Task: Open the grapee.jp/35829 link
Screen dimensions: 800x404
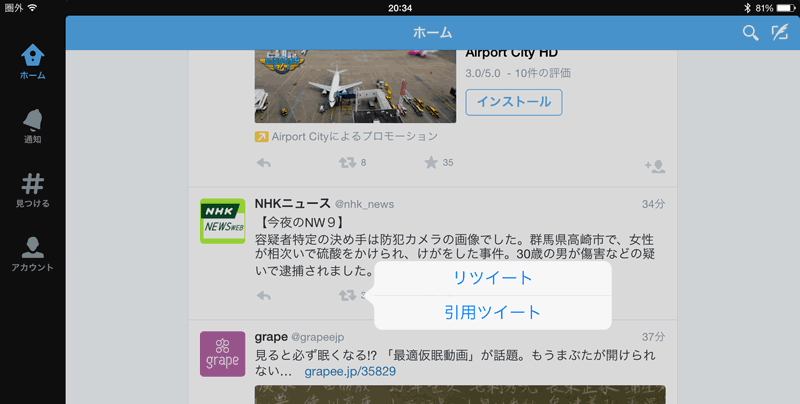Action: (x=350, y=372)
